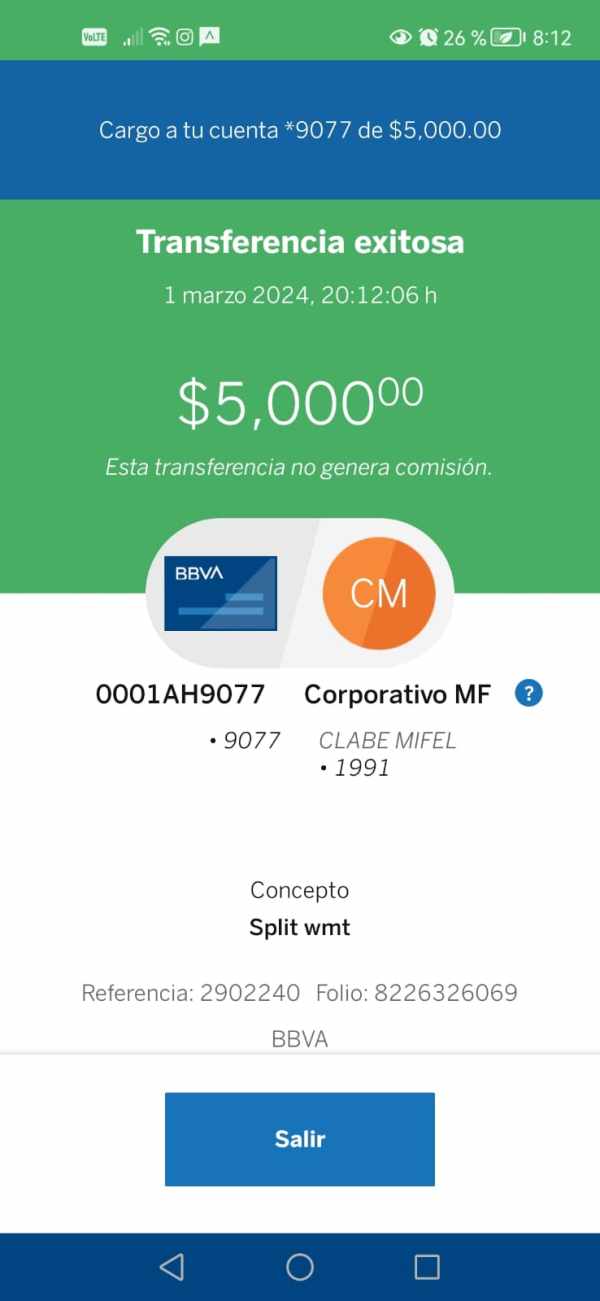Return to the home screen via circle button
The height and width of the screenshot is (1301, 600).
[x=300, y=1267]
